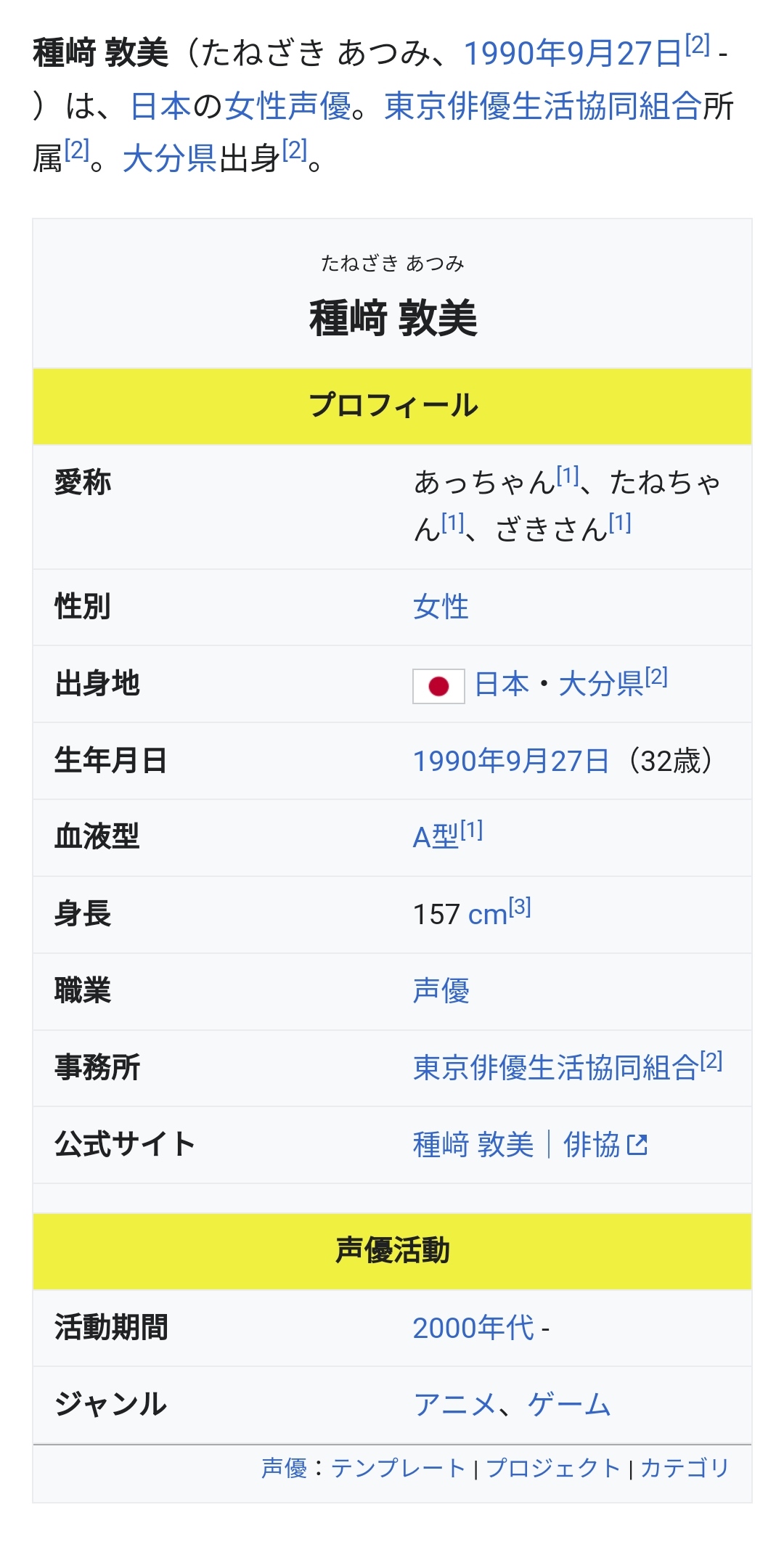Open 声優 link in the 職業 row
Screen dimensions: 784x1563
[441, 991]
